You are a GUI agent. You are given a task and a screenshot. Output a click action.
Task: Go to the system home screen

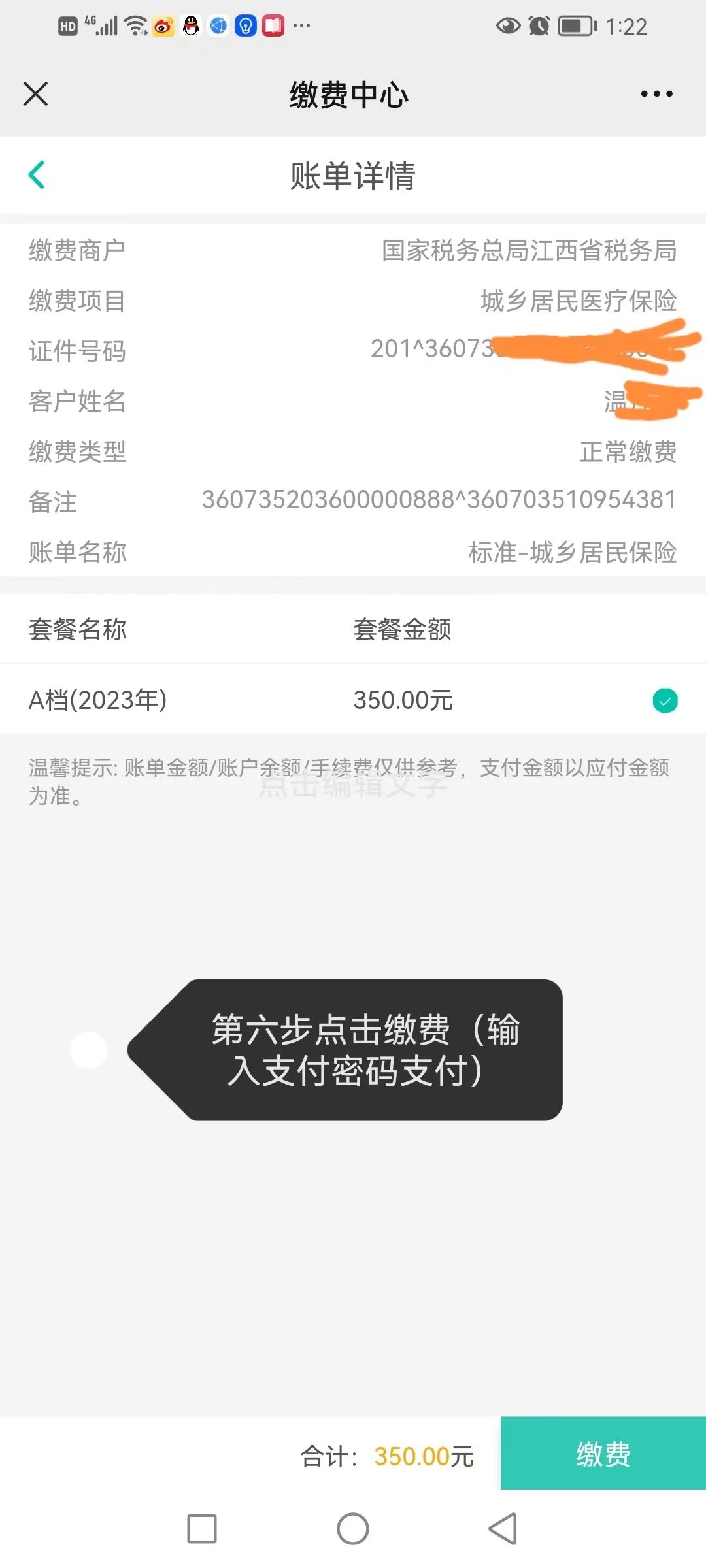point(353,1529)
